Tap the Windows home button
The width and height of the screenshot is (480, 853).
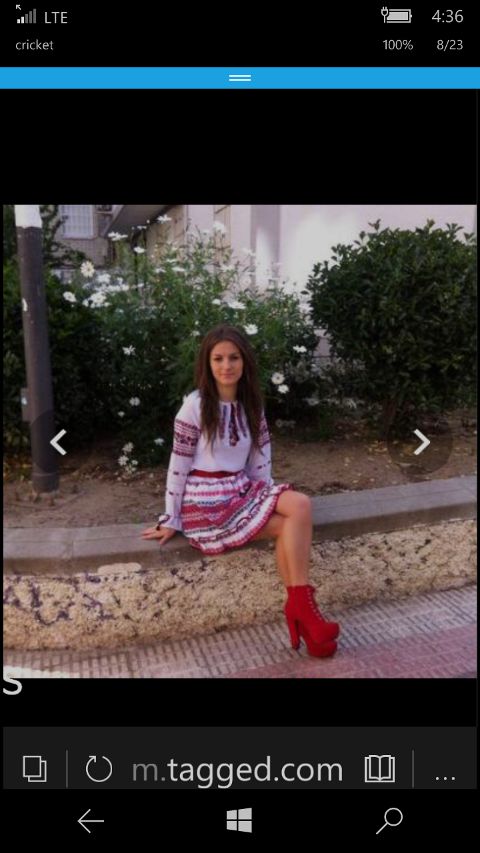tap(239, 820)
